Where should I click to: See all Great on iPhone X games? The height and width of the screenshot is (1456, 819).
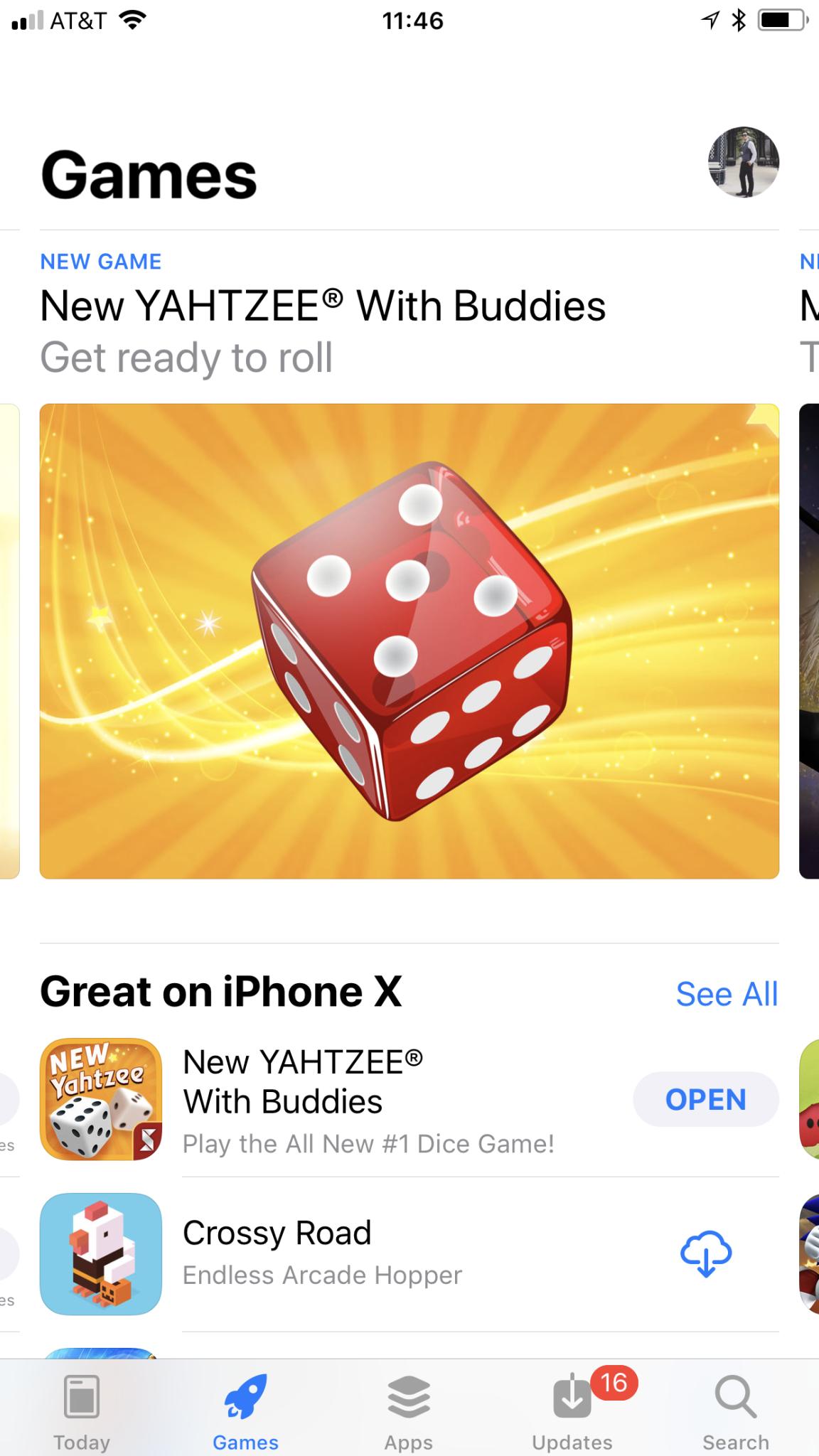pyautogui.click(x=726, y=993)
